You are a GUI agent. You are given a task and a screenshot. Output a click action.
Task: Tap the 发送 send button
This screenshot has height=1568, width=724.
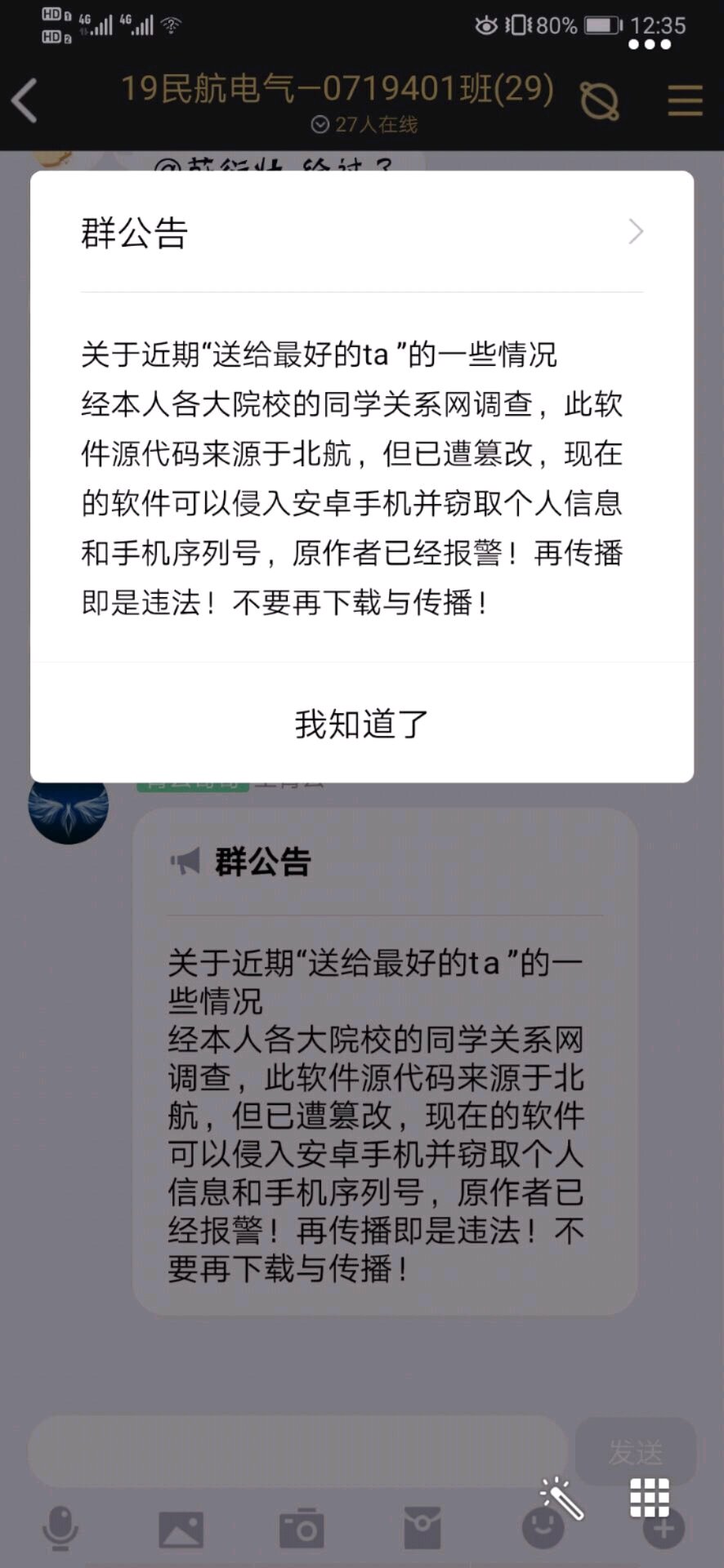pyautogui.click(x=636, y=1452)
